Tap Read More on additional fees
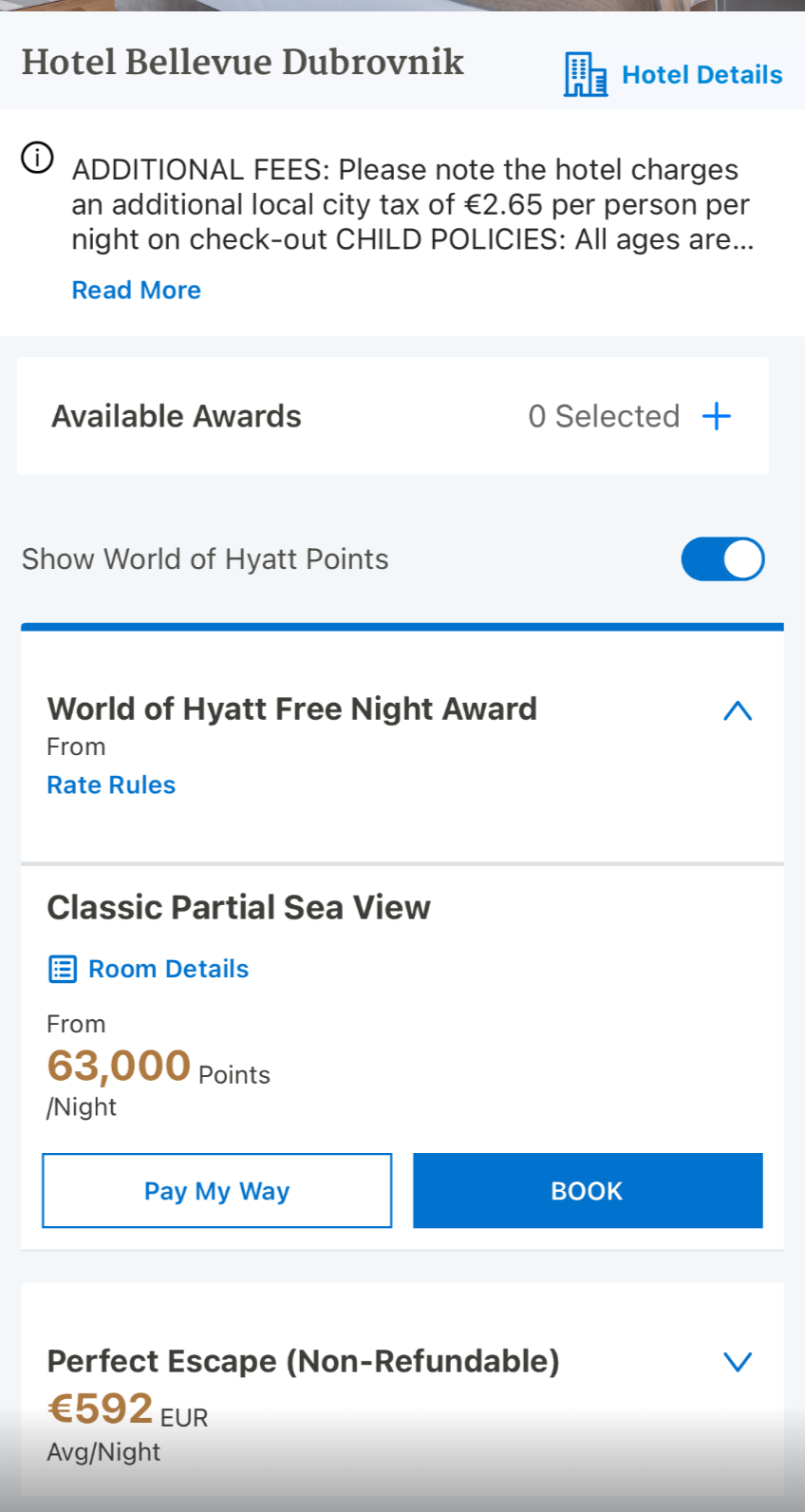805x1512 pixels. pos(136,290)
